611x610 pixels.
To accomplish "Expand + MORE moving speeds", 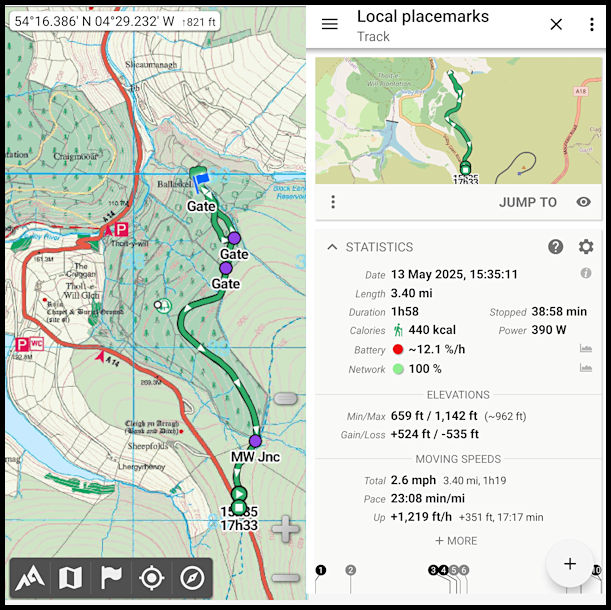I will tap(455, 541).
